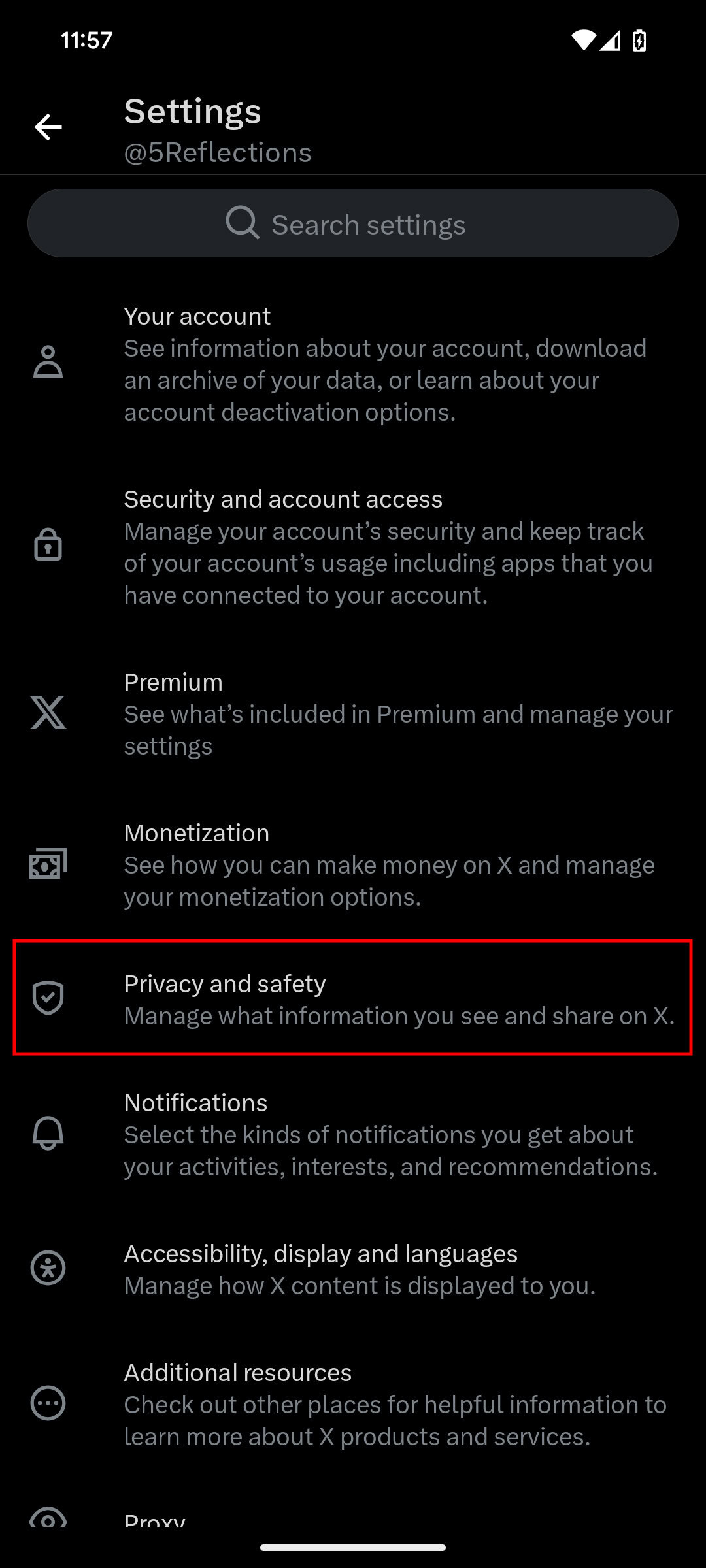This screenshot has height=1568, width=706.
Task: View Additional resources
Action: click(353, 1403)
